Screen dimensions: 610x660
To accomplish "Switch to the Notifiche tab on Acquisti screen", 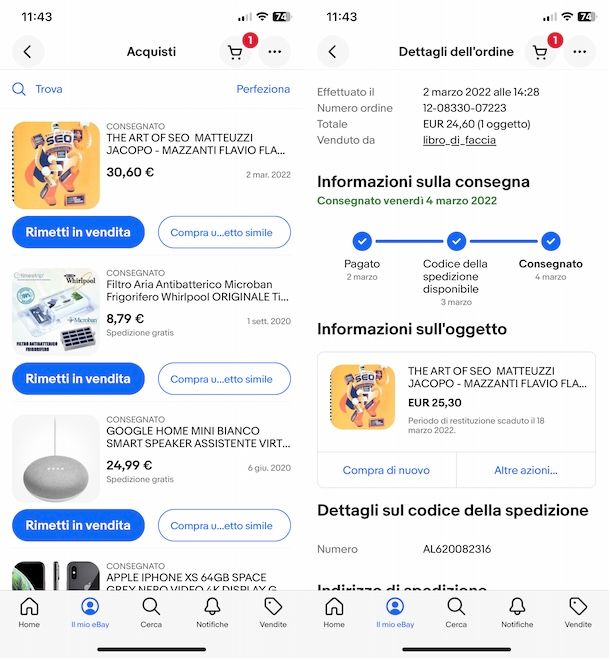I will click(212, 612).
